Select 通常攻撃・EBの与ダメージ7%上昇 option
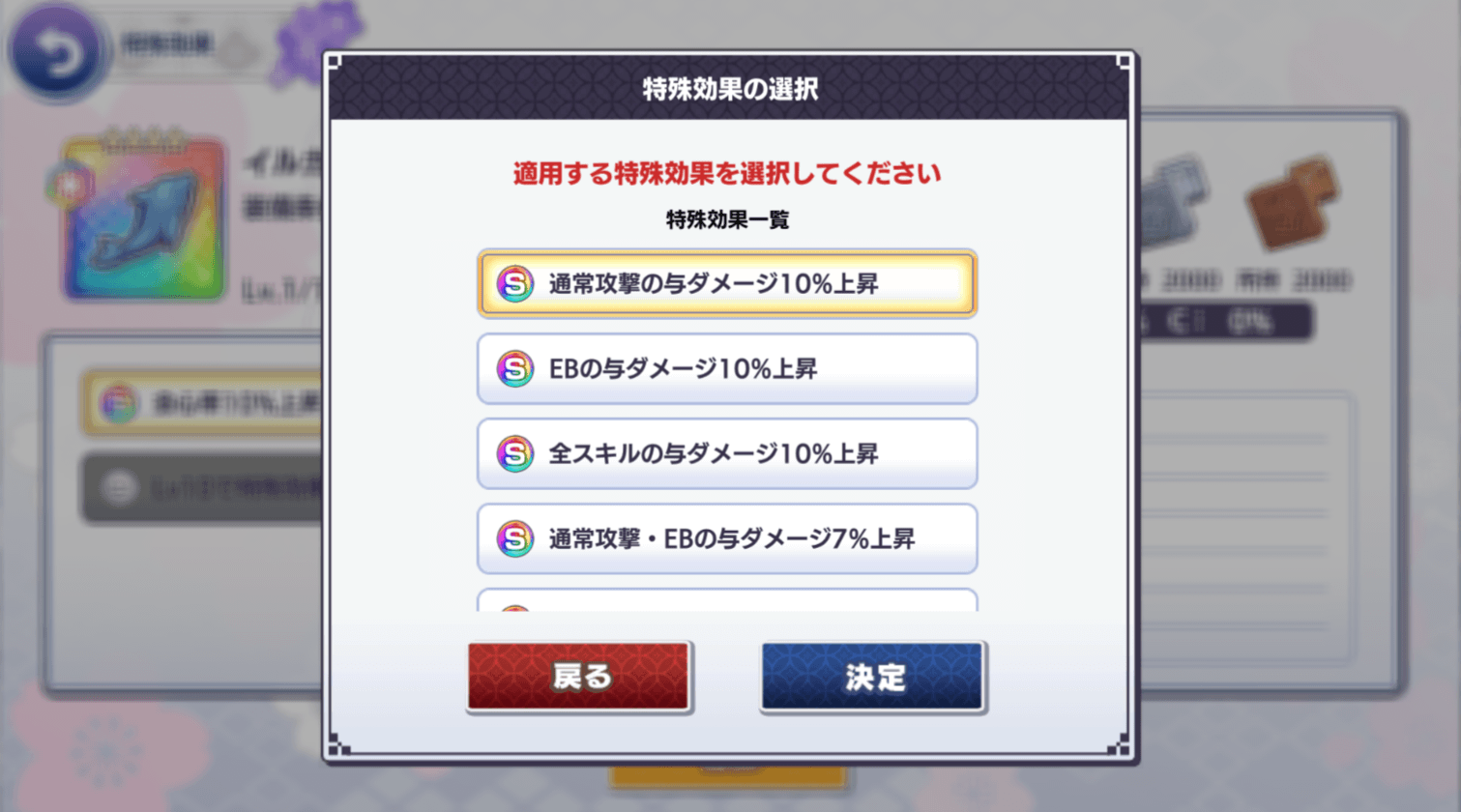 726,538
